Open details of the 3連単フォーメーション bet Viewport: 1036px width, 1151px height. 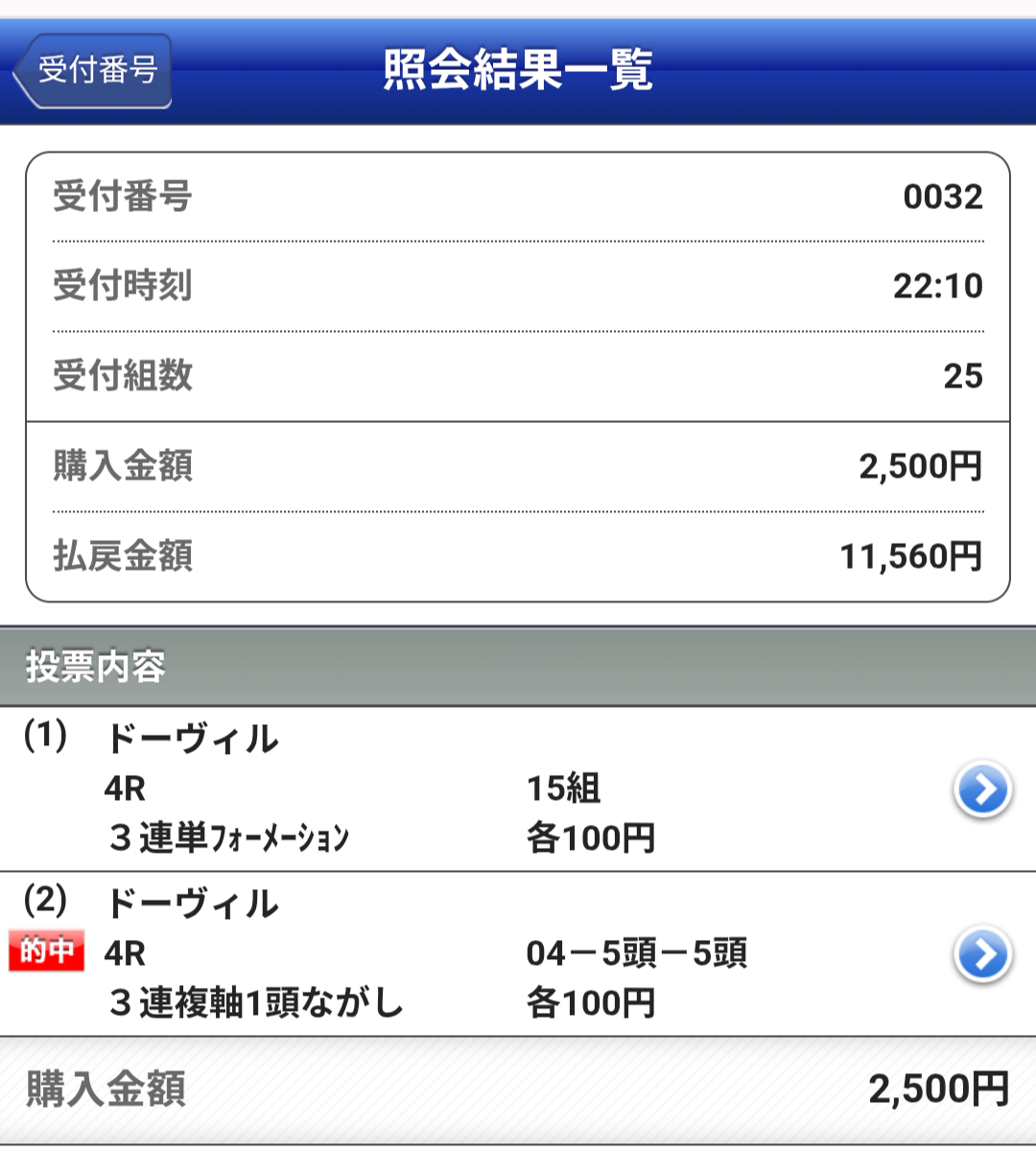[x=982, y=789]
